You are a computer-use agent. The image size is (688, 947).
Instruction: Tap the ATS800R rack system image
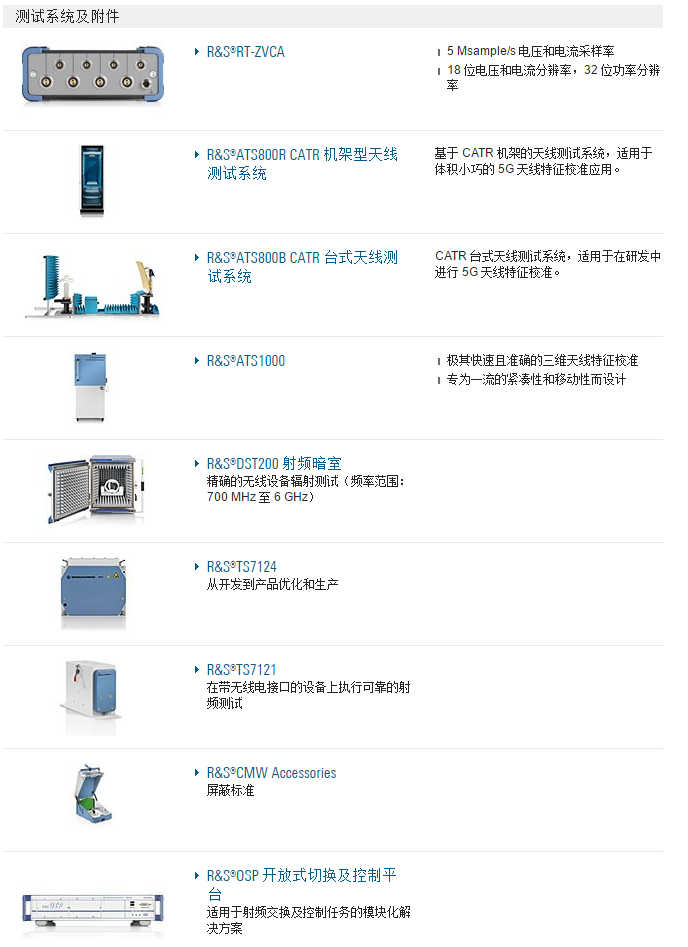pyautogui.click(x=92, y=181)
